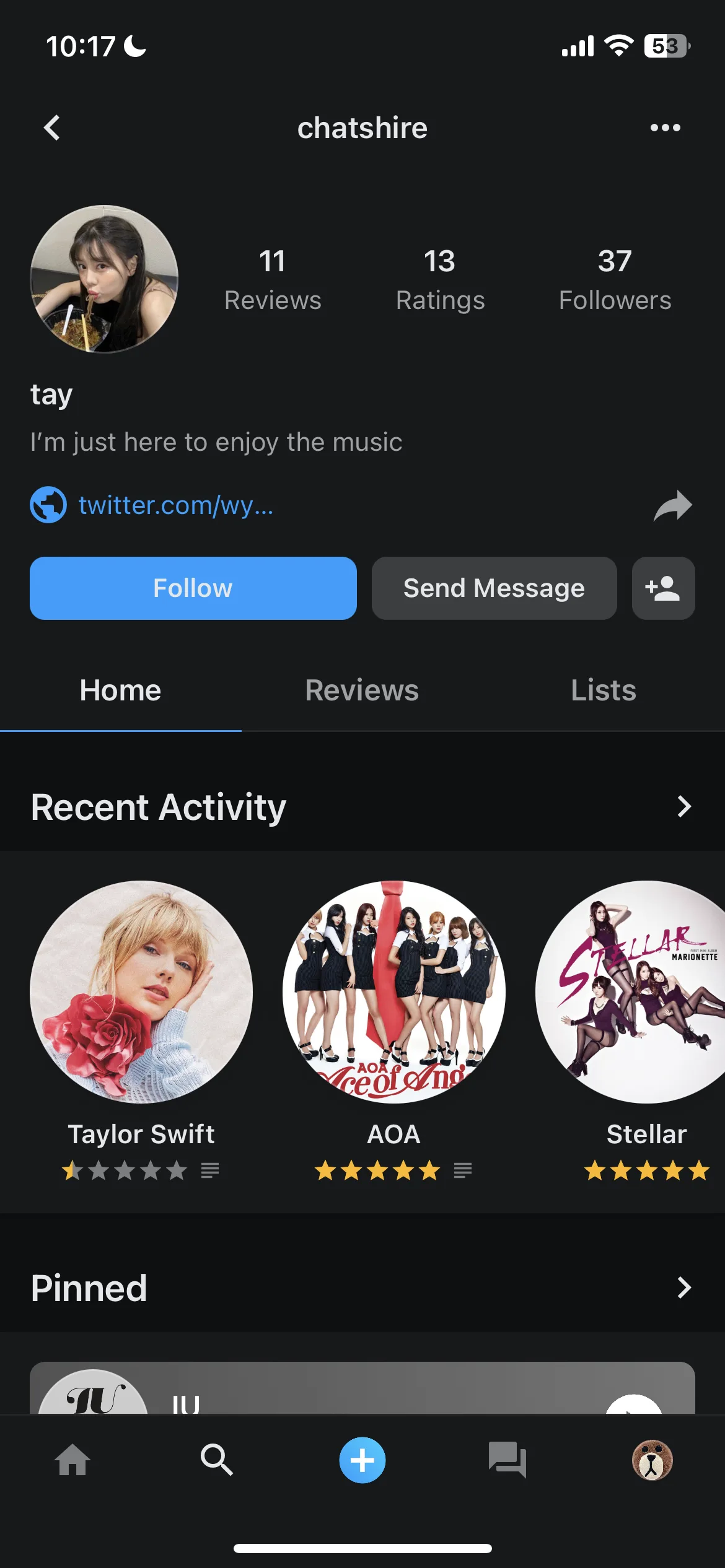Expand the Pinned section
This screenshot has width=725, height=1568.
[683, 1288]
